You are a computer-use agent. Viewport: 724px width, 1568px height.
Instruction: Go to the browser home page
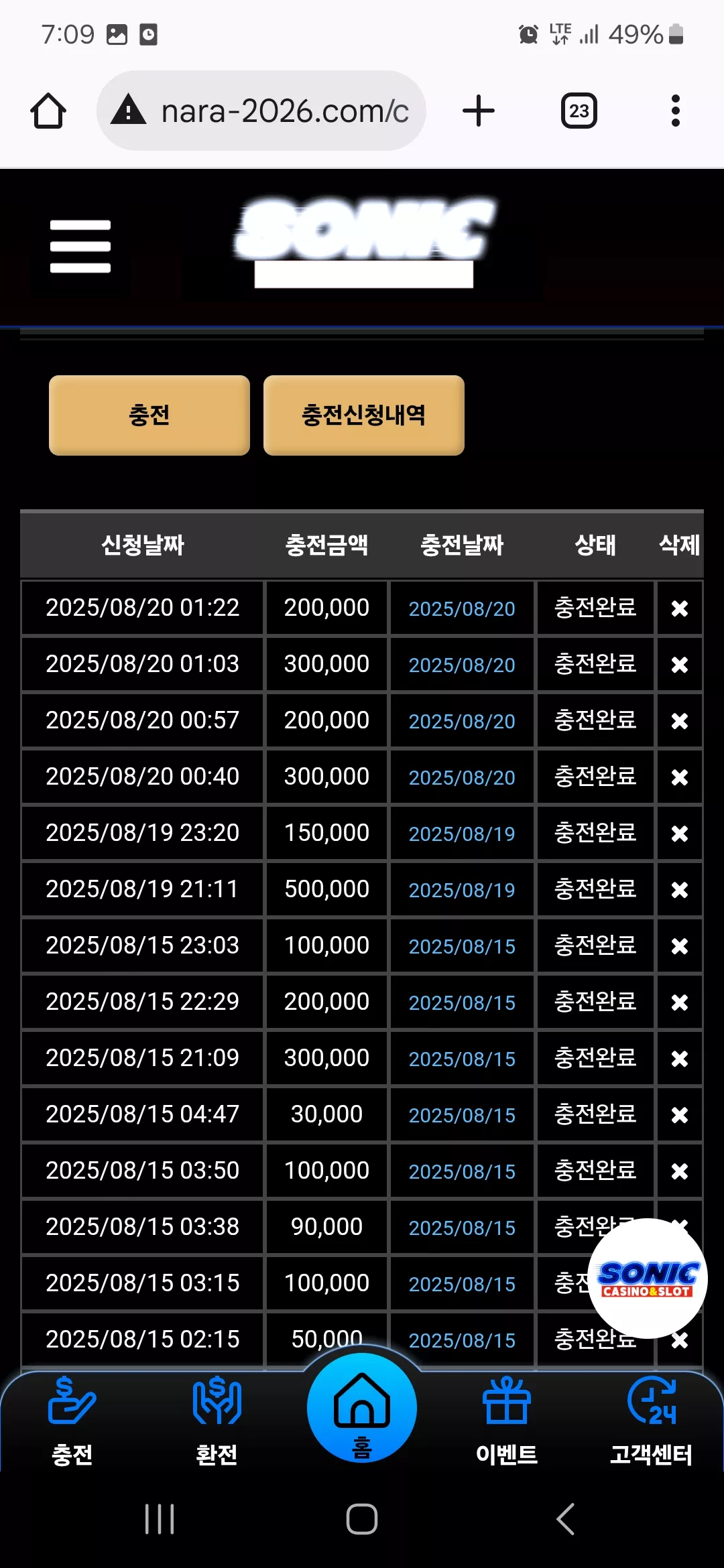pos(48,111)
